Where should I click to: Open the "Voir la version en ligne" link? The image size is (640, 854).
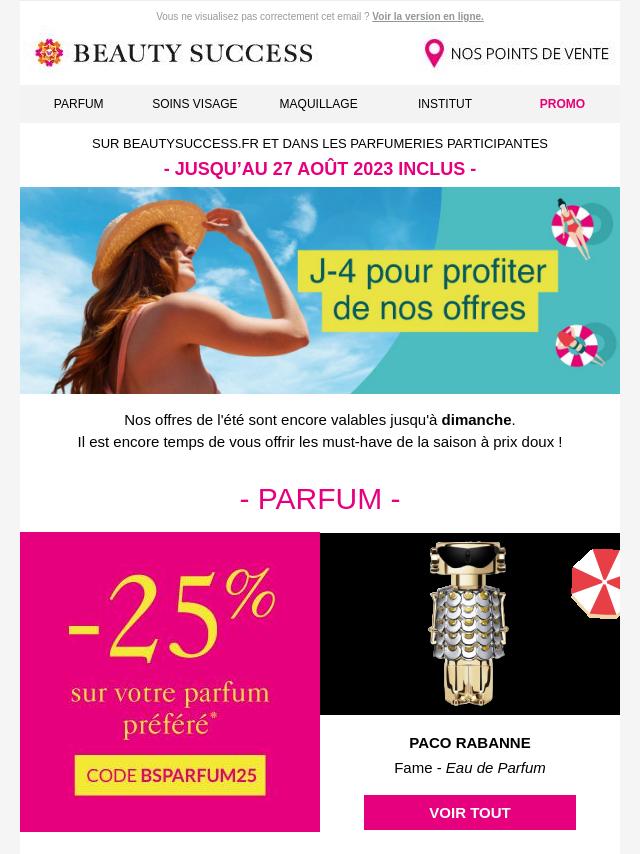tap(427, 17)
